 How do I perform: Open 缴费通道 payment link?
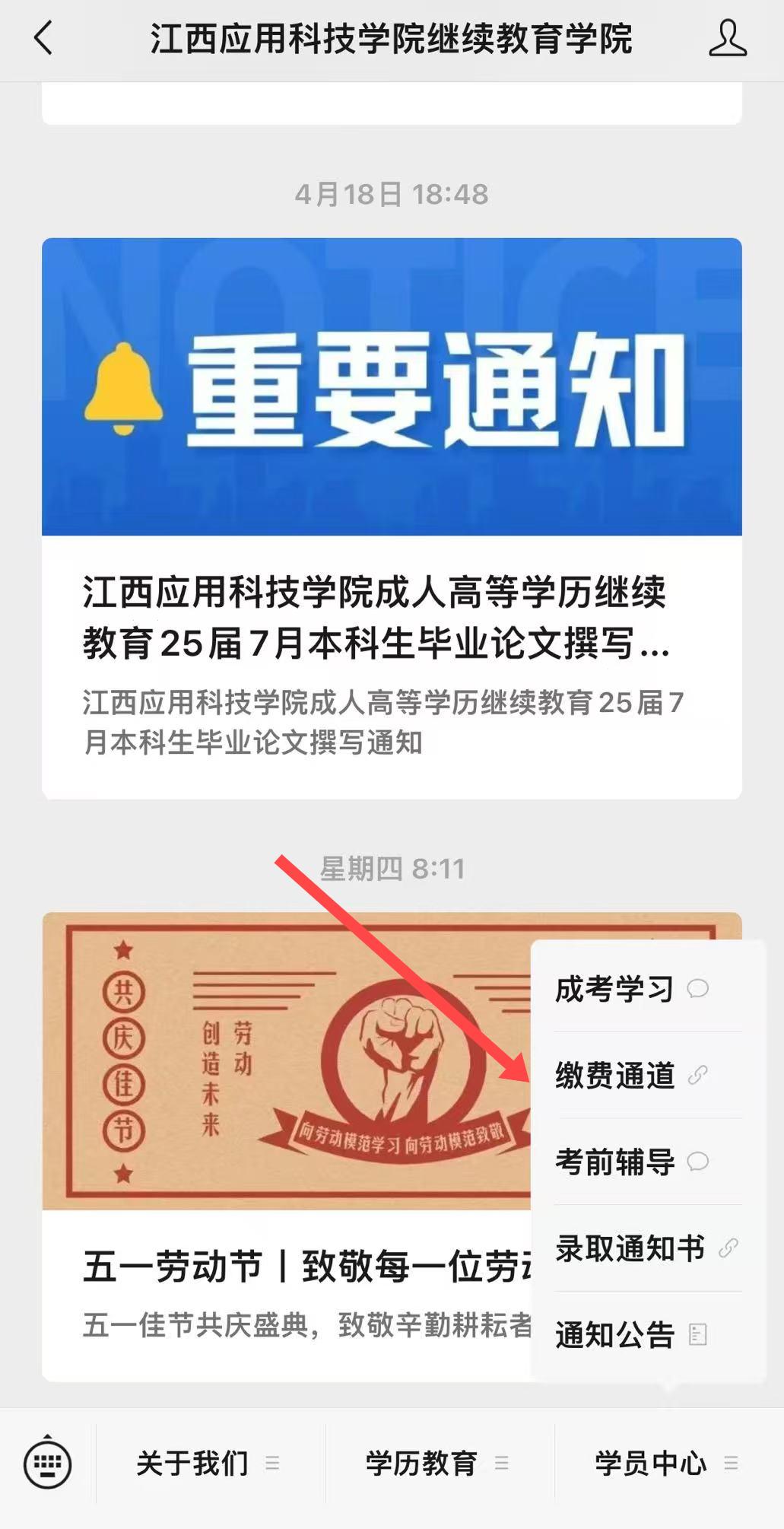point(631,1075)
